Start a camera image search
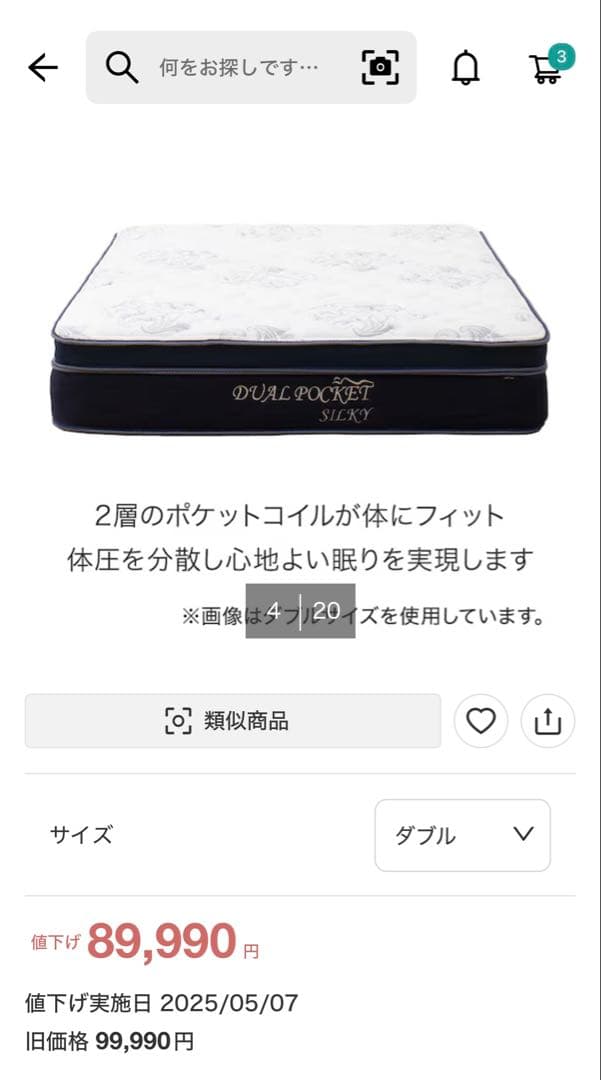 [380, 67]
